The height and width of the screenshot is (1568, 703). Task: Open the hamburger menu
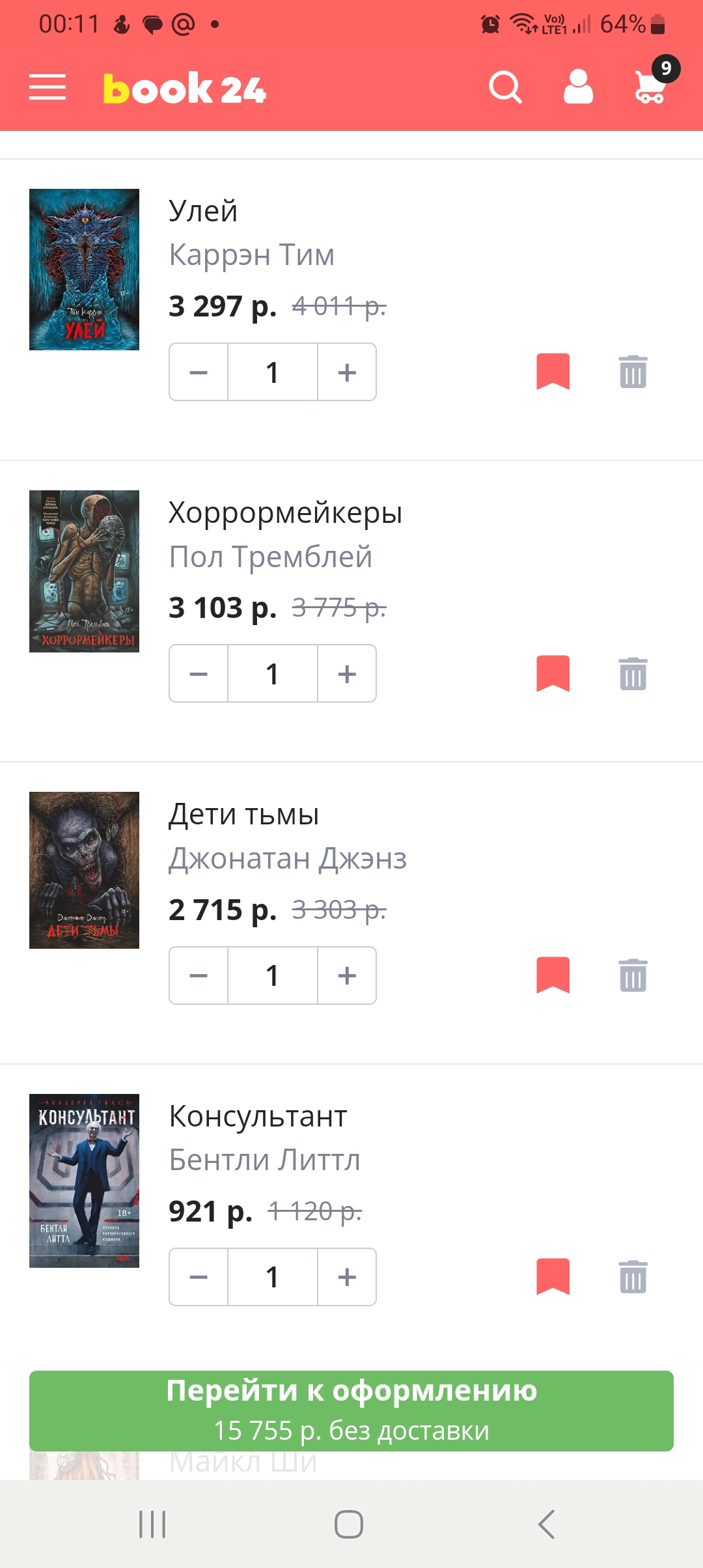pyautogui.click(x=48, y=87)
